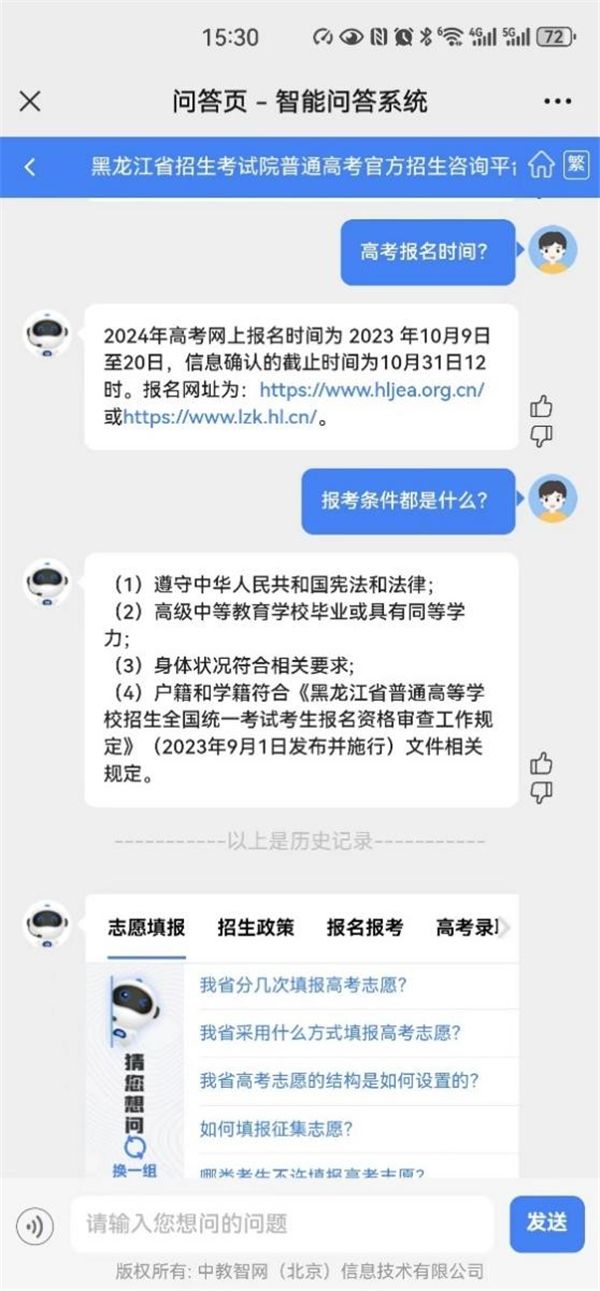
Task: Ask 我省分几次填报高考志愿?
Action: tap(303, 984)
